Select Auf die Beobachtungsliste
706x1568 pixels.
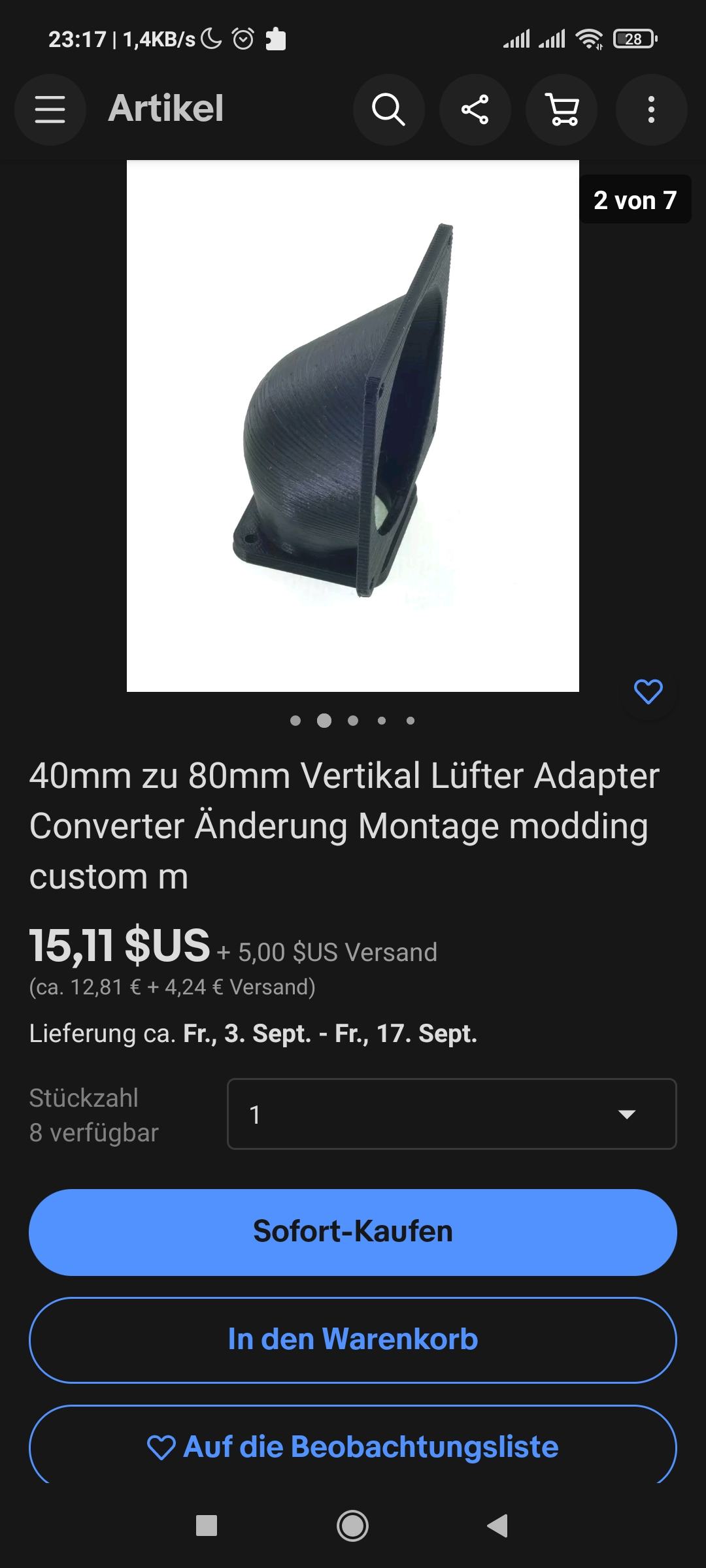click(x=353, y=1446)
